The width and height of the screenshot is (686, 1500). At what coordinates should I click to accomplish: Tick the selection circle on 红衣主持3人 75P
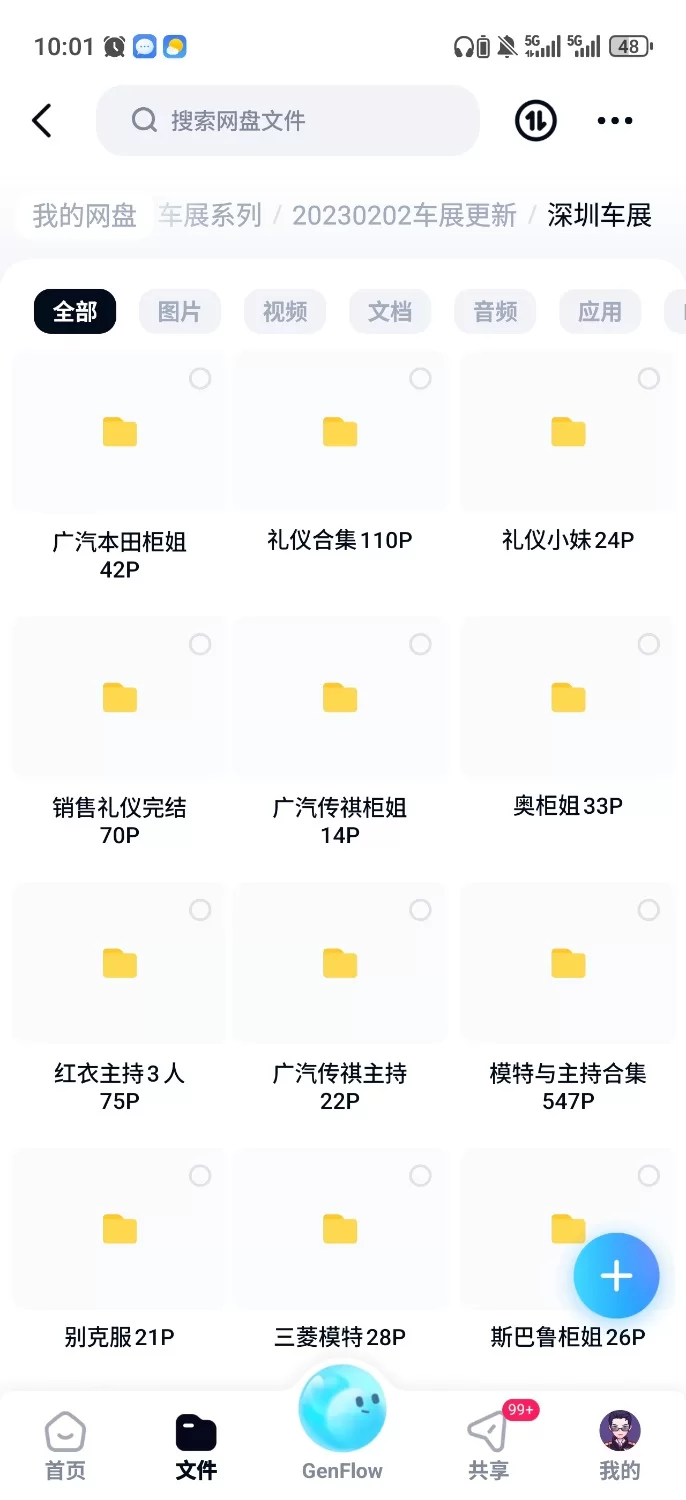[x=200, y=909]
